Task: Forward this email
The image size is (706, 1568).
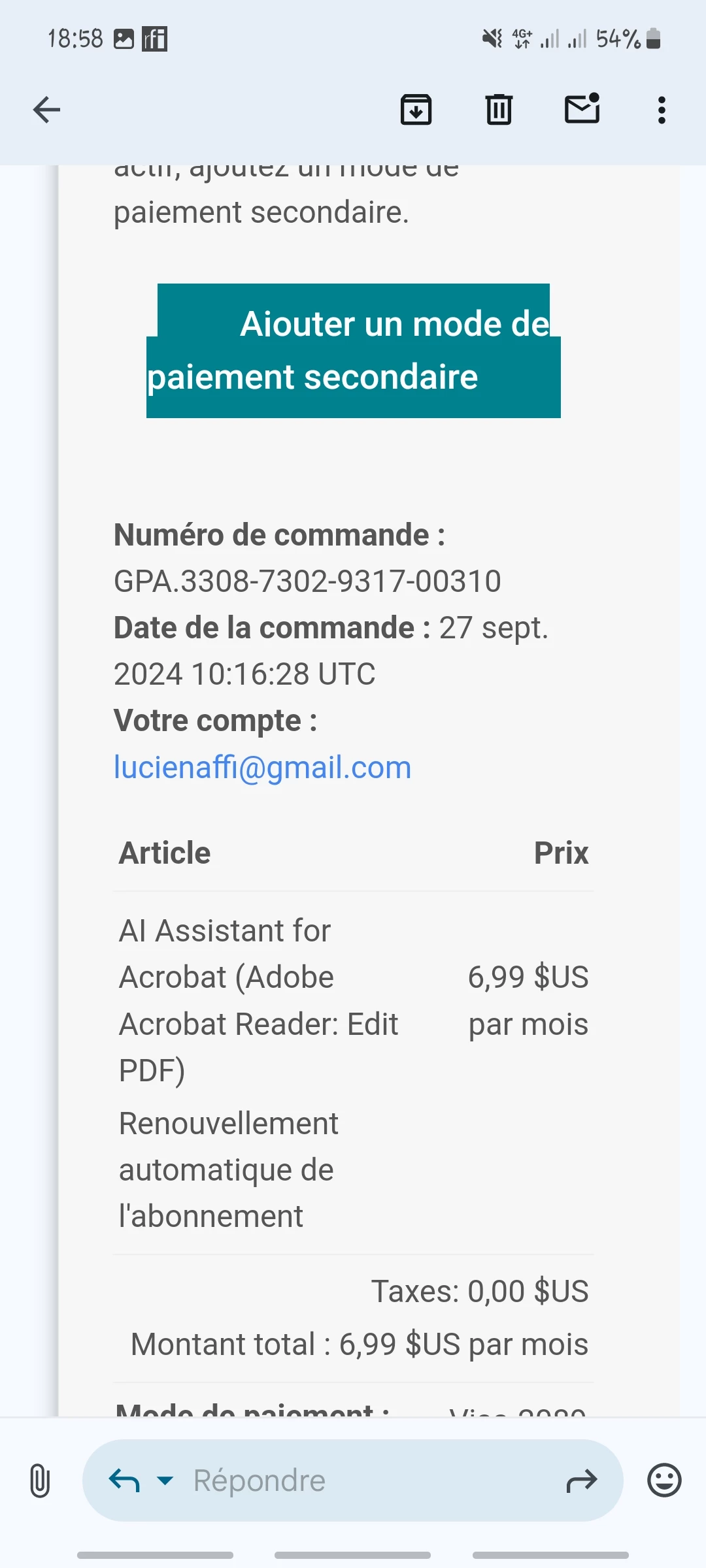Action: pos(581,1480)
